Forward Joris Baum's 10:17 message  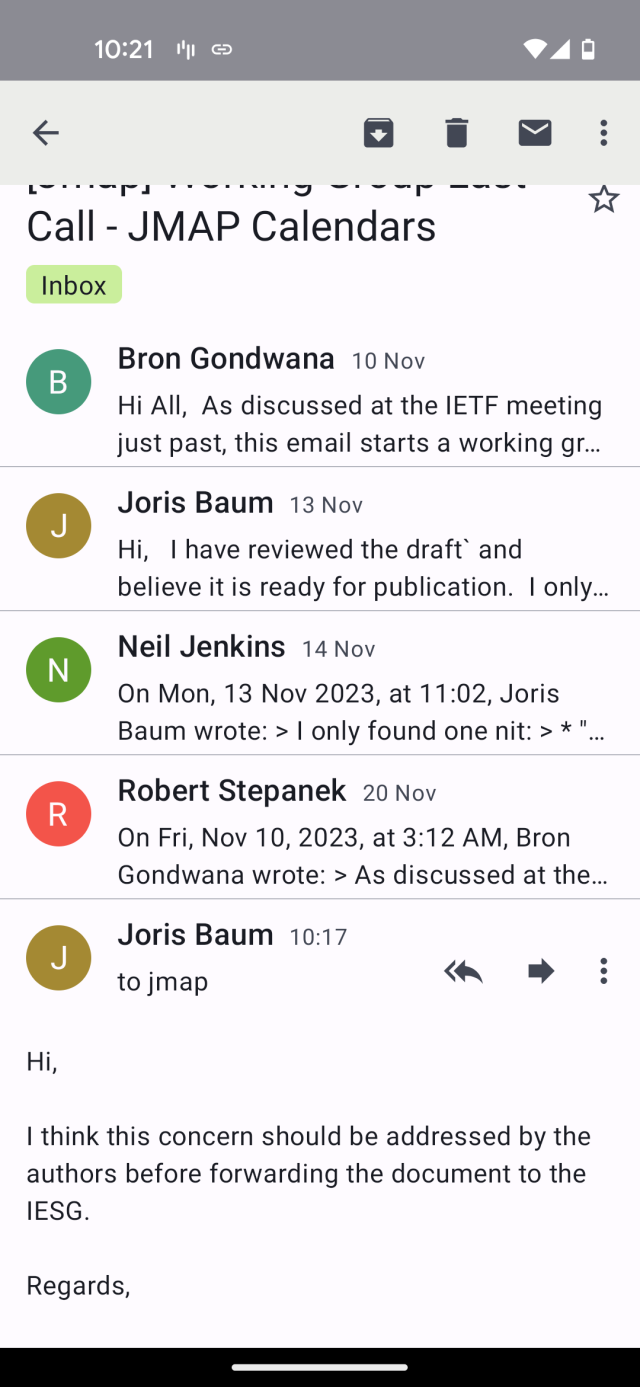click(541, 971)
